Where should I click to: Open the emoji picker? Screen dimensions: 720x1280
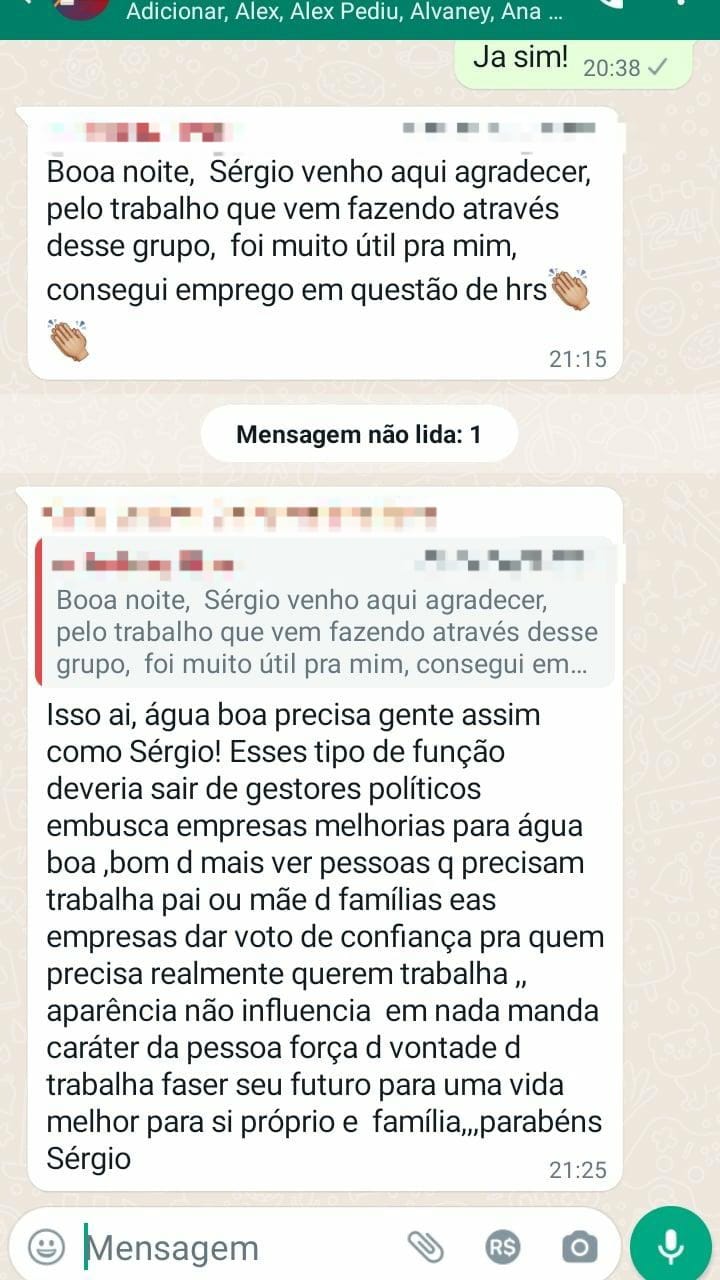[46, 1246]
